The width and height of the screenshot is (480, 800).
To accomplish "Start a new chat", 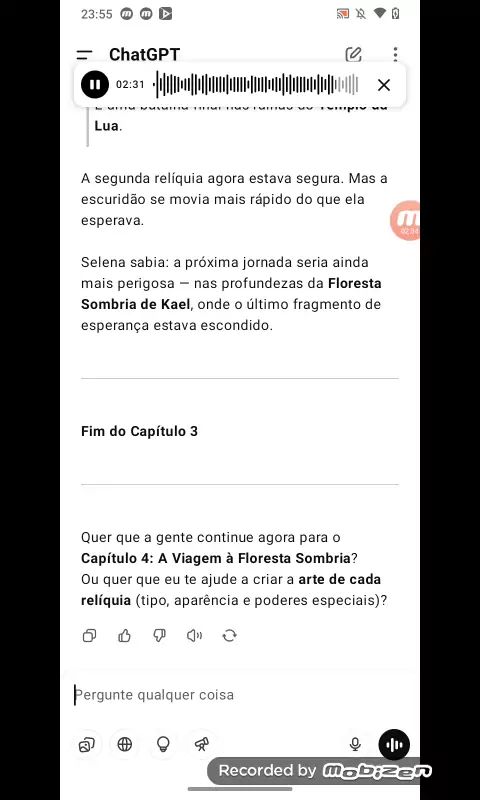I will (353, 55).
